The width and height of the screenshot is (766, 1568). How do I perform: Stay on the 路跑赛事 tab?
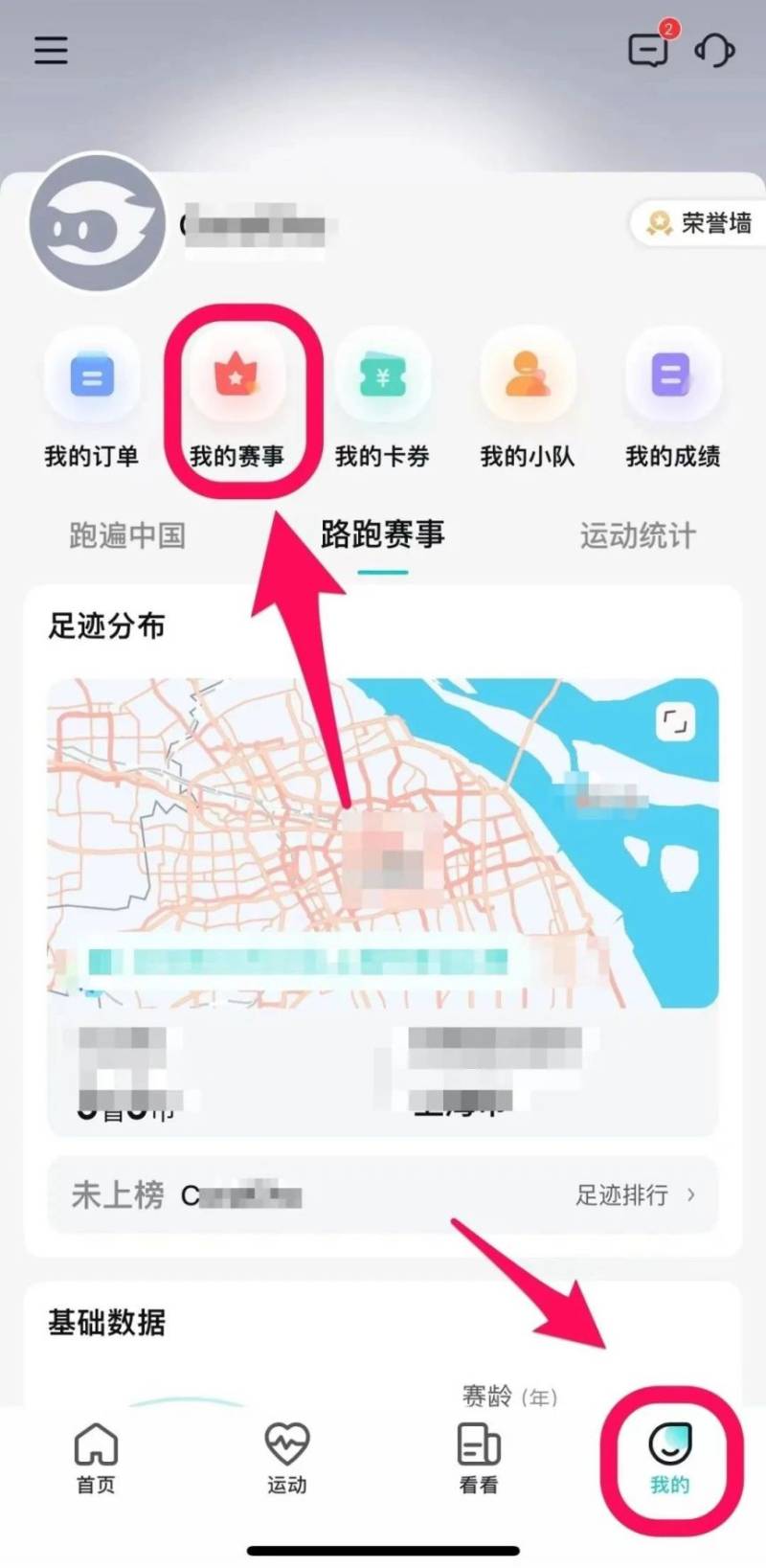point(381,534)
